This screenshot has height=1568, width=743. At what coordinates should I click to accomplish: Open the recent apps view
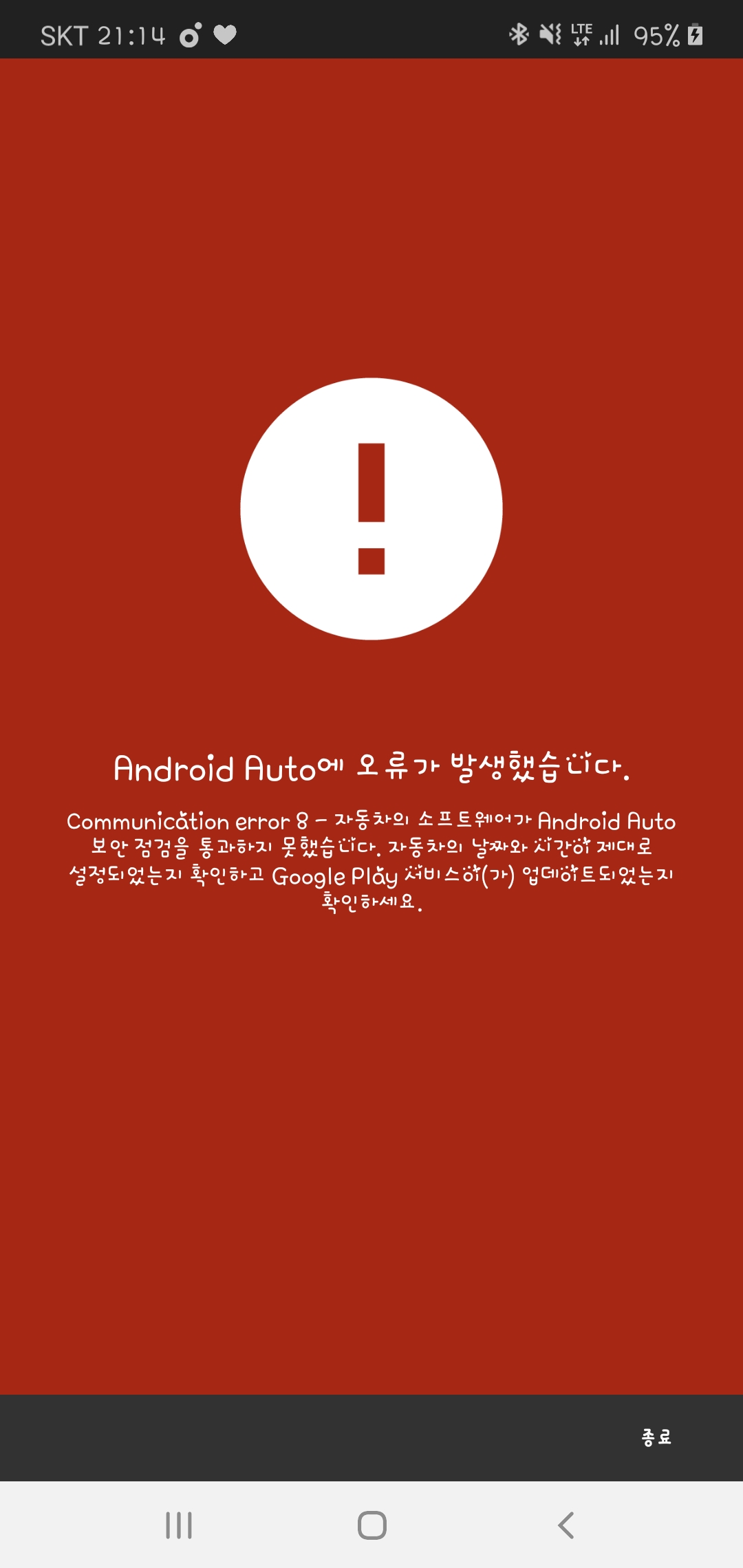179,1525
